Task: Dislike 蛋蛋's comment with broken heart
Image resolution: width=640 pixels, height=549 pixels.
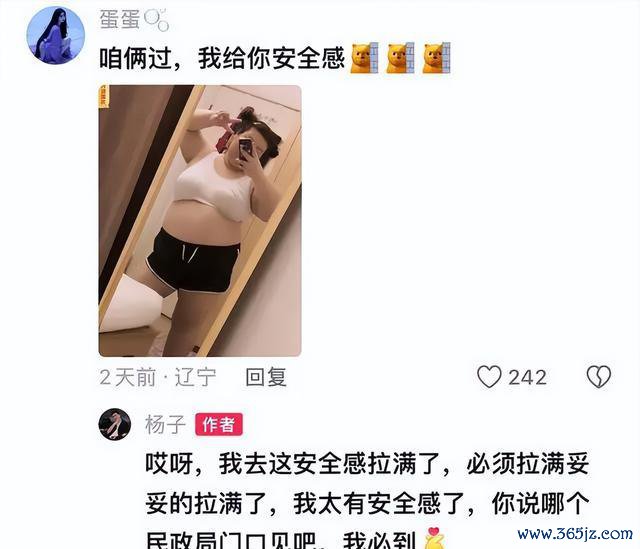Action: pos(598,377)
